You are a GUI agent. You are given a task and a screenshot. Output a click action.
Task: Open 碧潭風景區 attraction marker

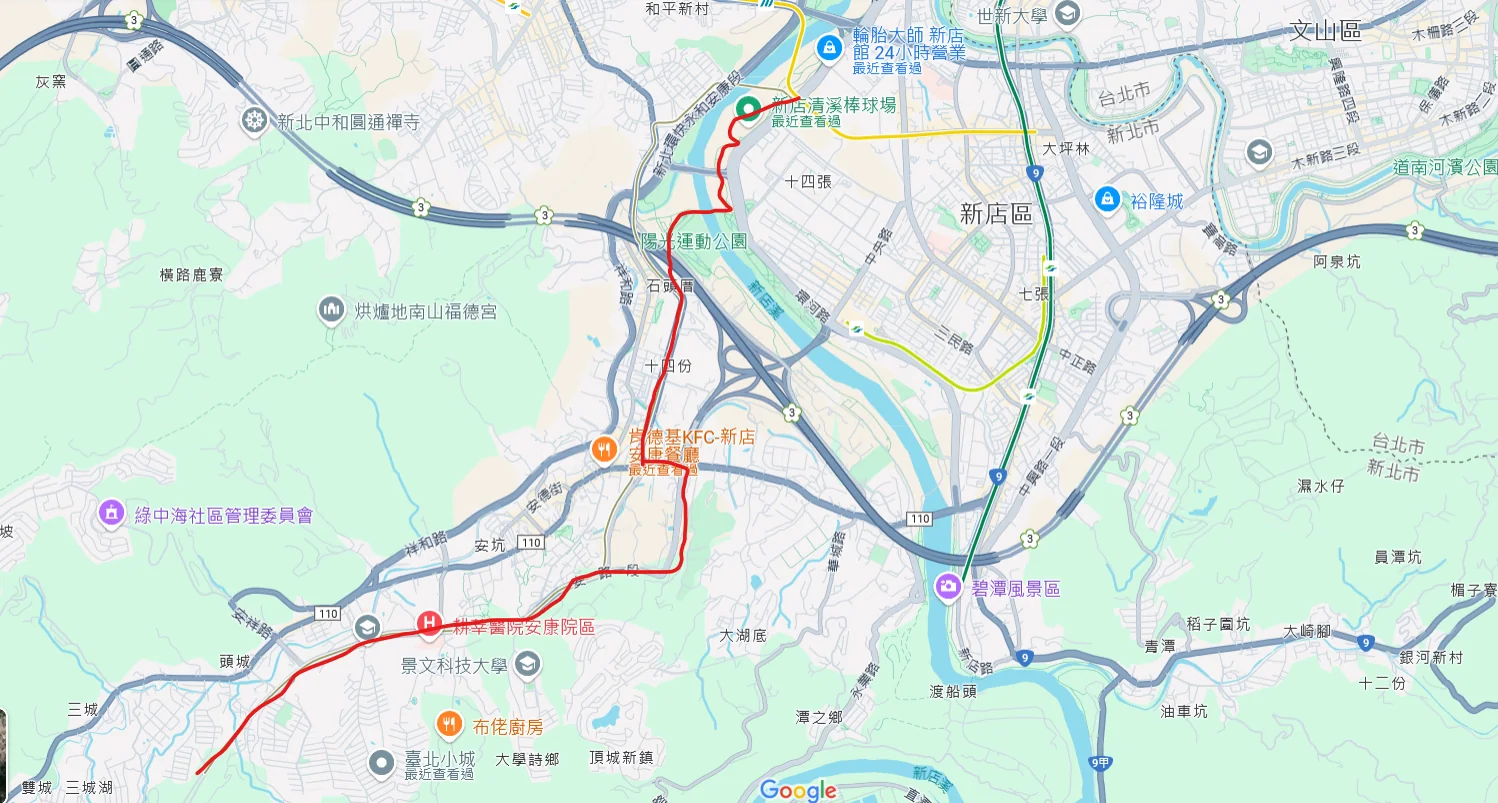click(x=947, y=587)
